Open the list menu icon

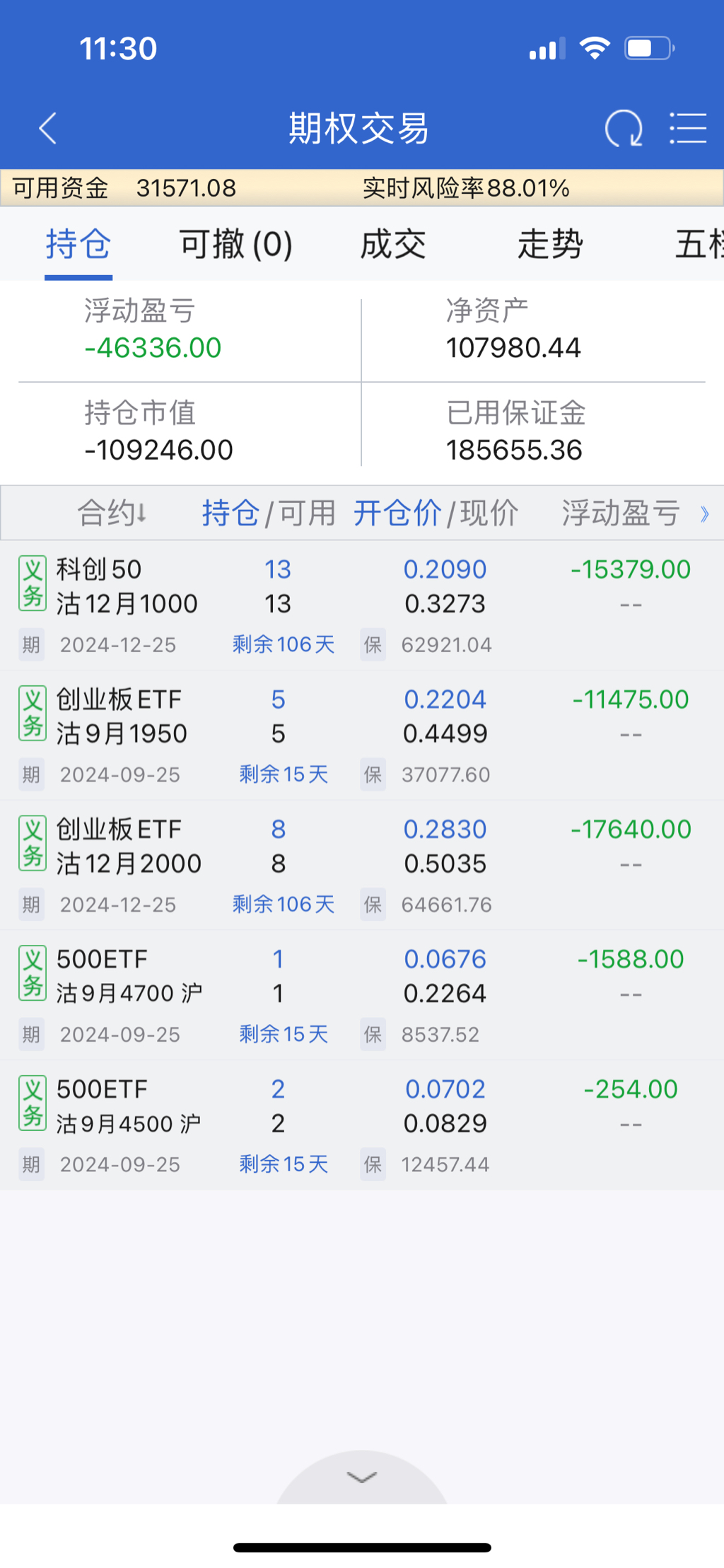tap(688, 129)
